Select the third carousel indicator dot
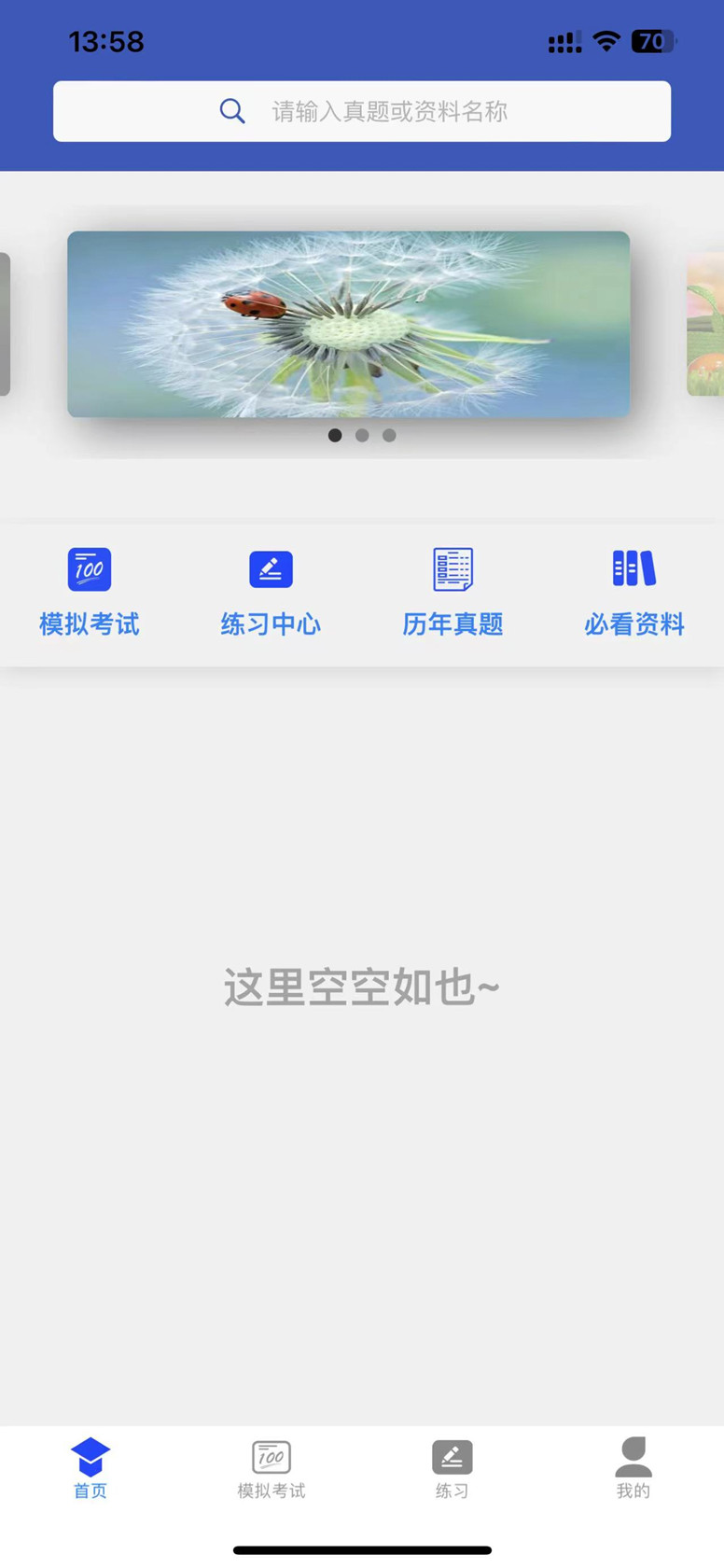This screenshot has width=724, height=1568. (389, 435)
